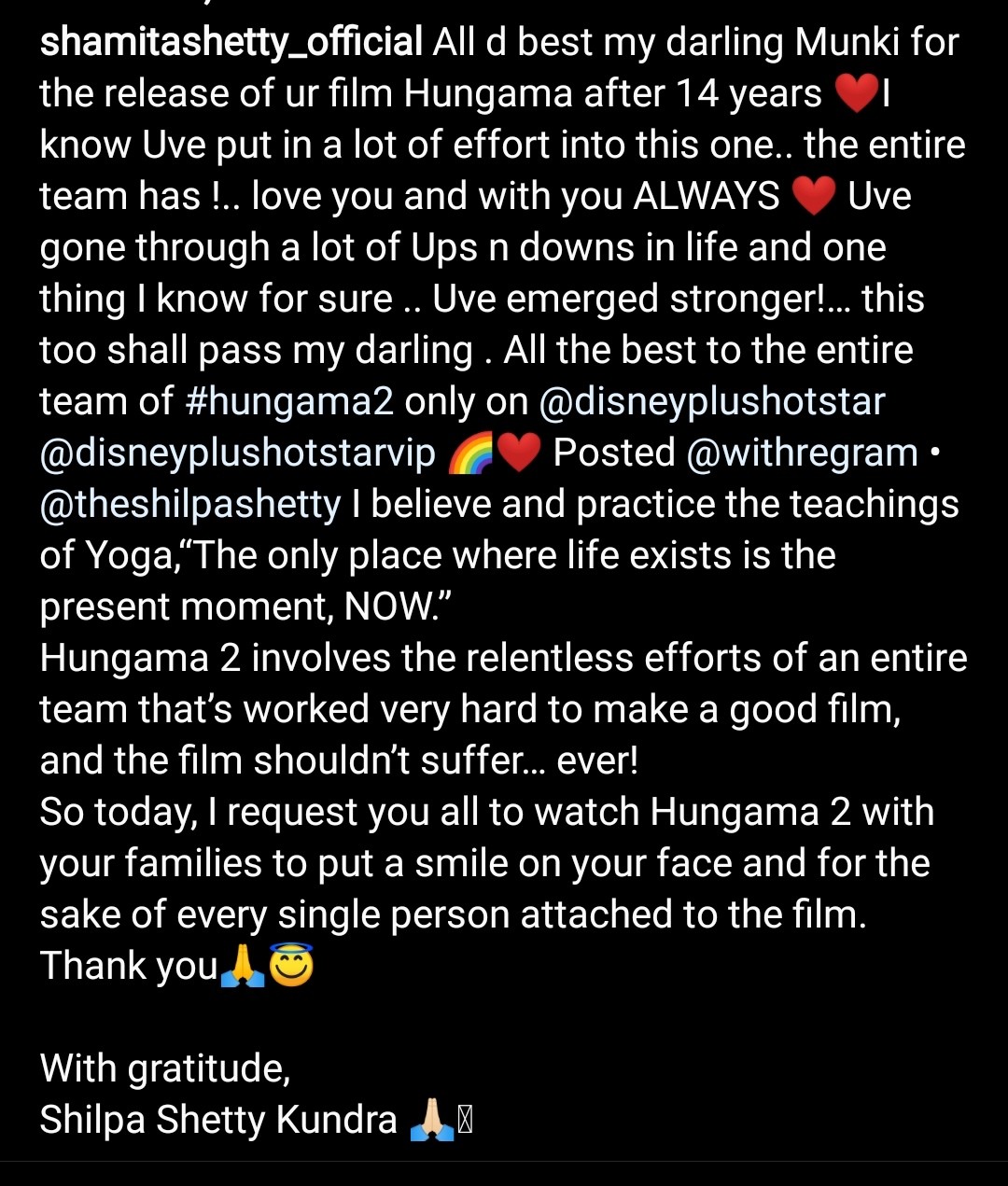Open the shamitashetty_official profile
This screenshot has height=1186, width=1008.
click(231, 43)
